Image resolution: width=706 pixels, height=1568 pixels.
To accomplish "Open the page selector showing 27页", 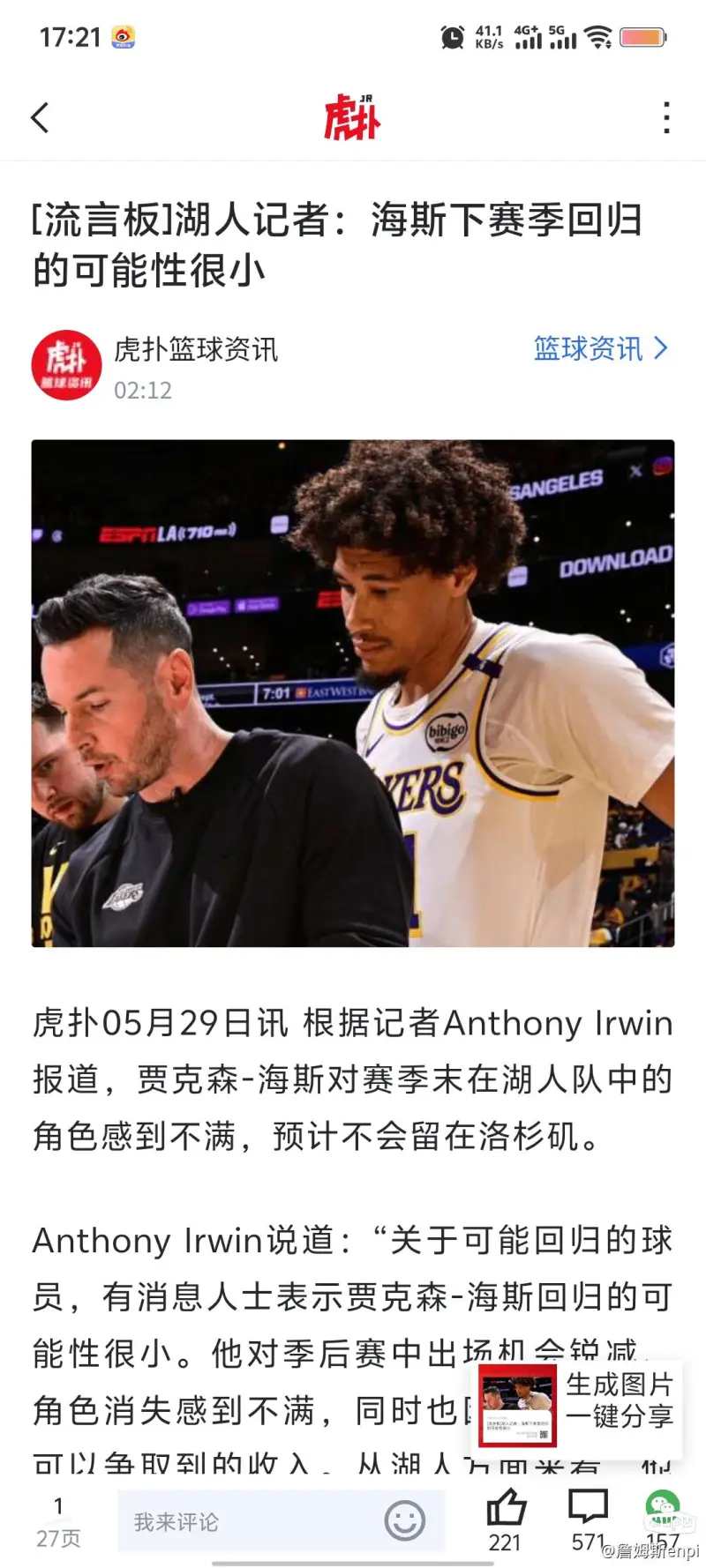I will 58,1521.
